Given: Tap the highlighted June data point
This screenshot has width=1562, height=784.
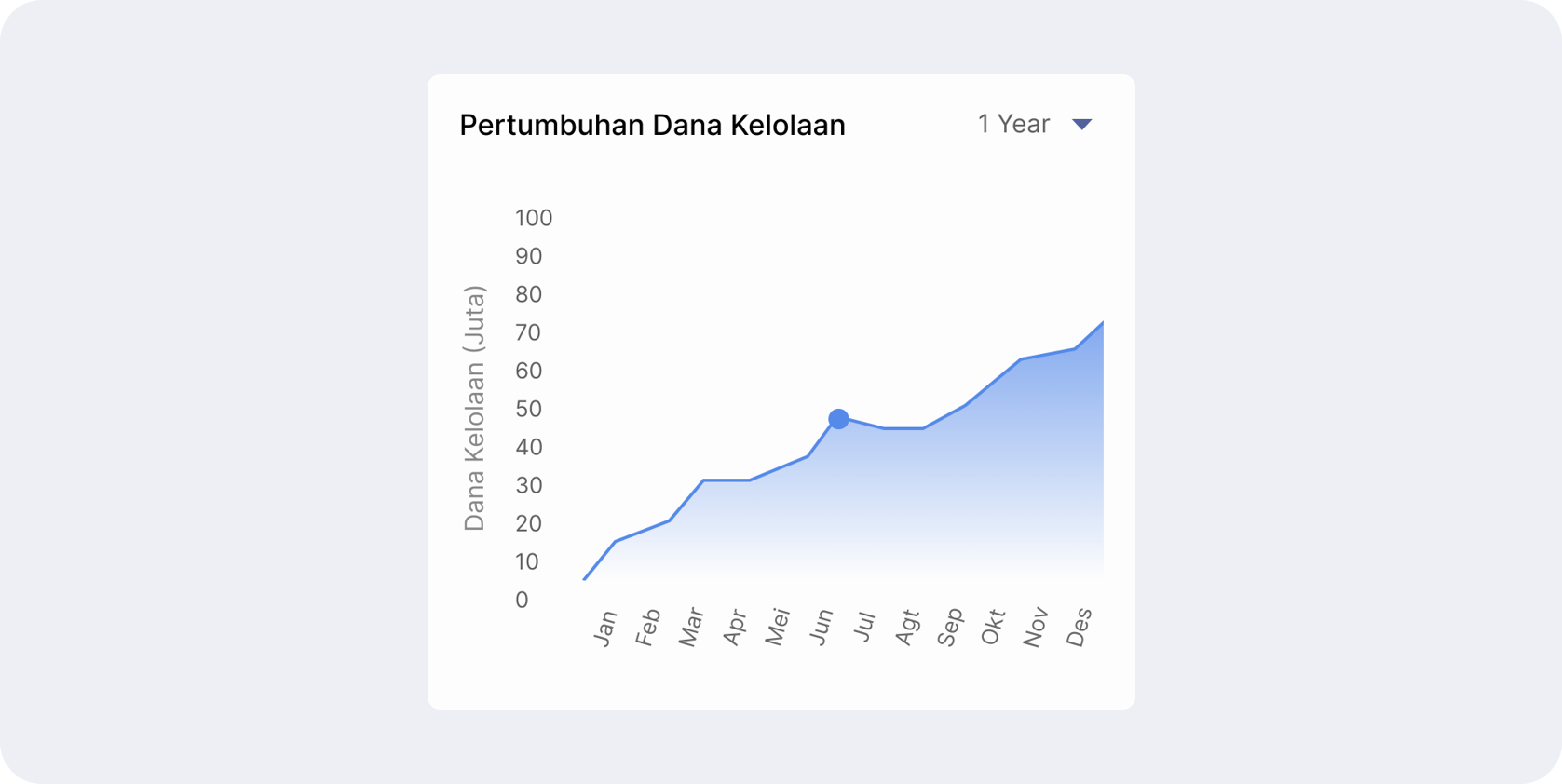Looking at the screenshot, I should tap(838, 419).
